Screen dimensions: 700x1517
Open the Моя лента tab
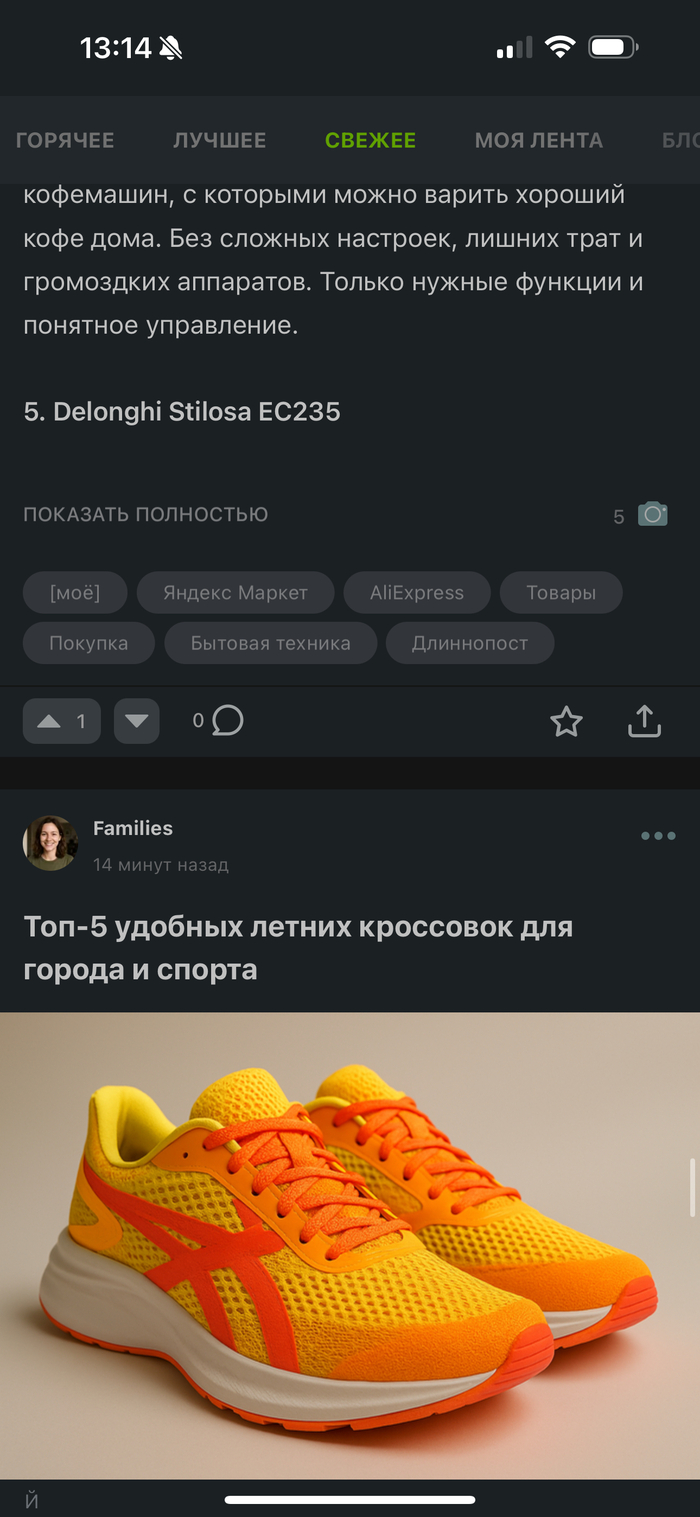tap(538, 140)
